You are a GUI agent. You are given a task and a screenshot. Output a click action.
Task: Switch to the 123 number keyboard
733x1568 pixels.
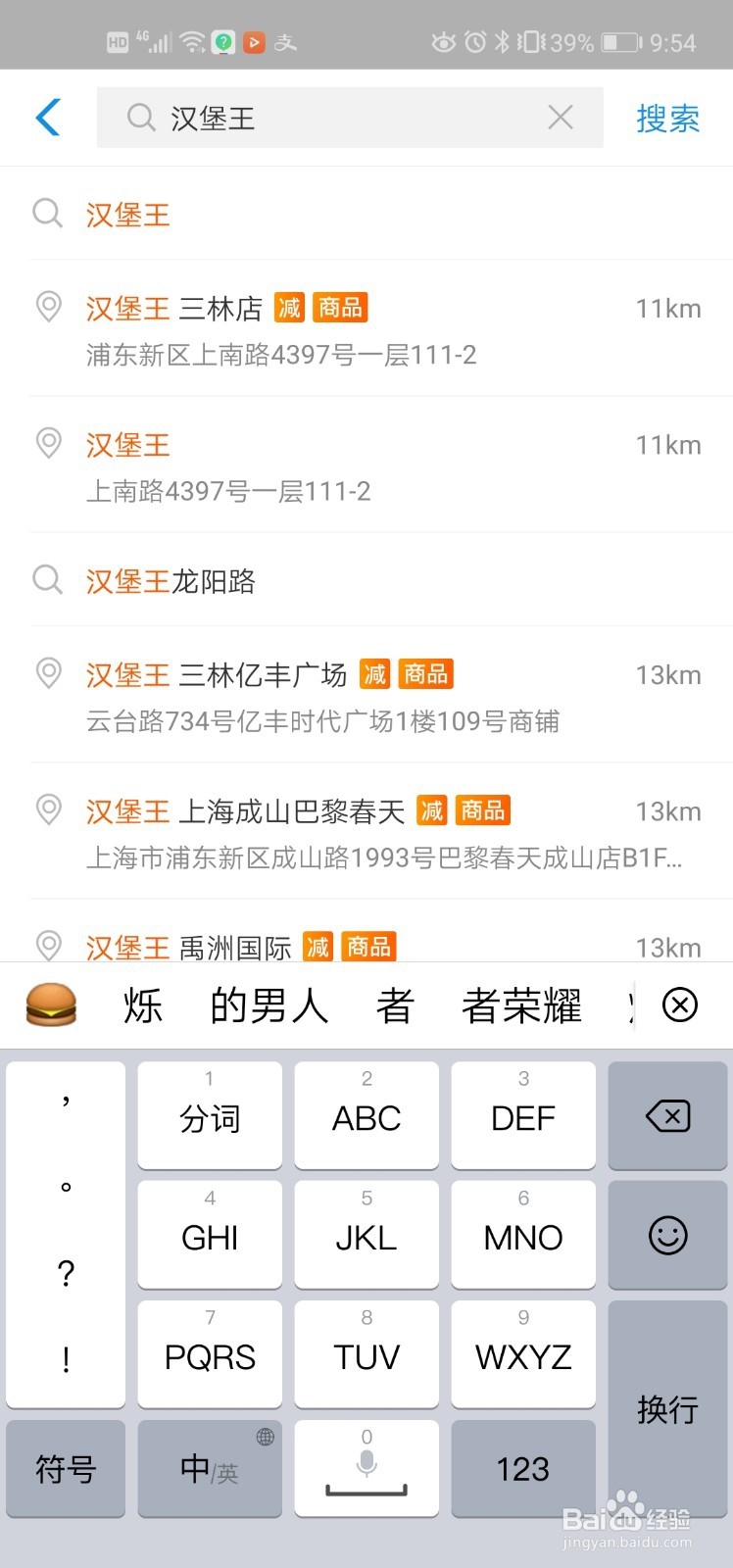(x=523, y=1468)
